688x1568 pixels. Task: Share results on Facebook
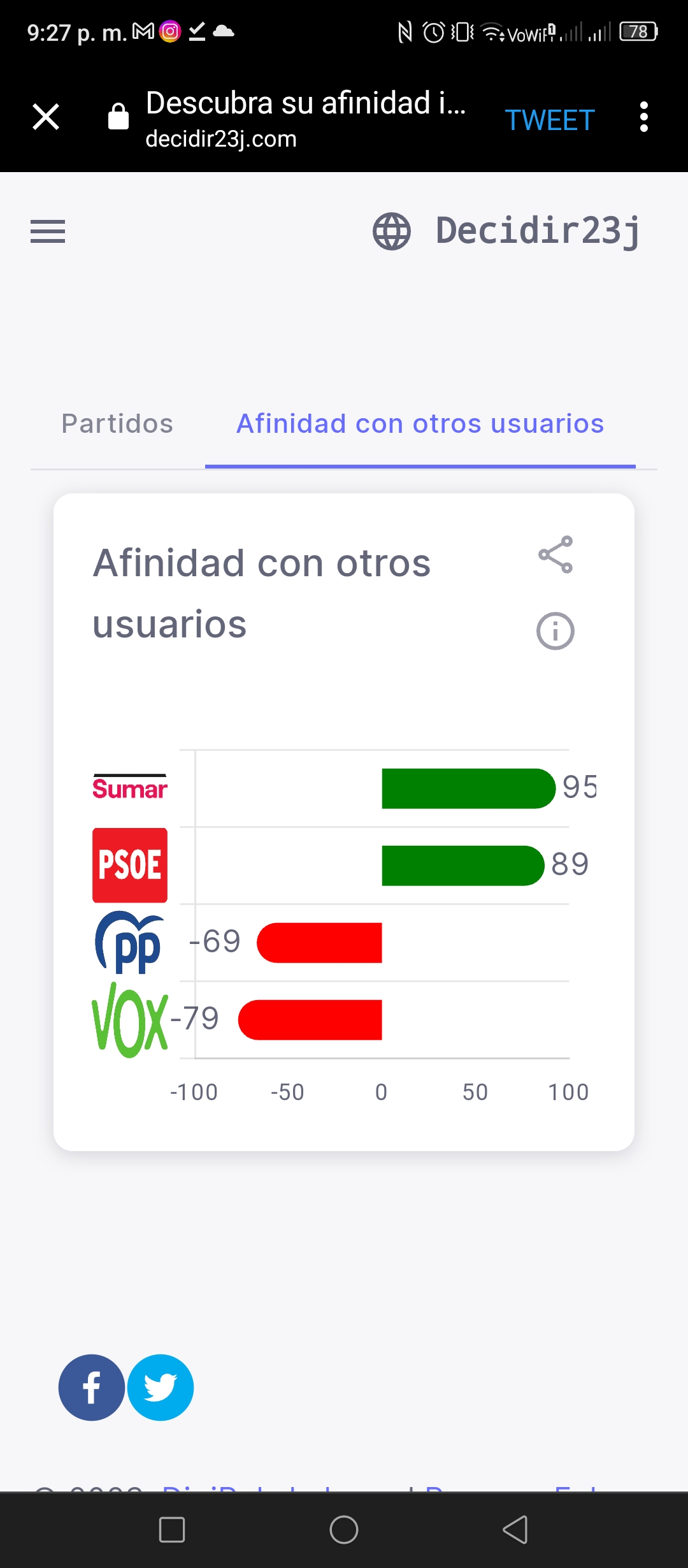(x=92, y=1388)
